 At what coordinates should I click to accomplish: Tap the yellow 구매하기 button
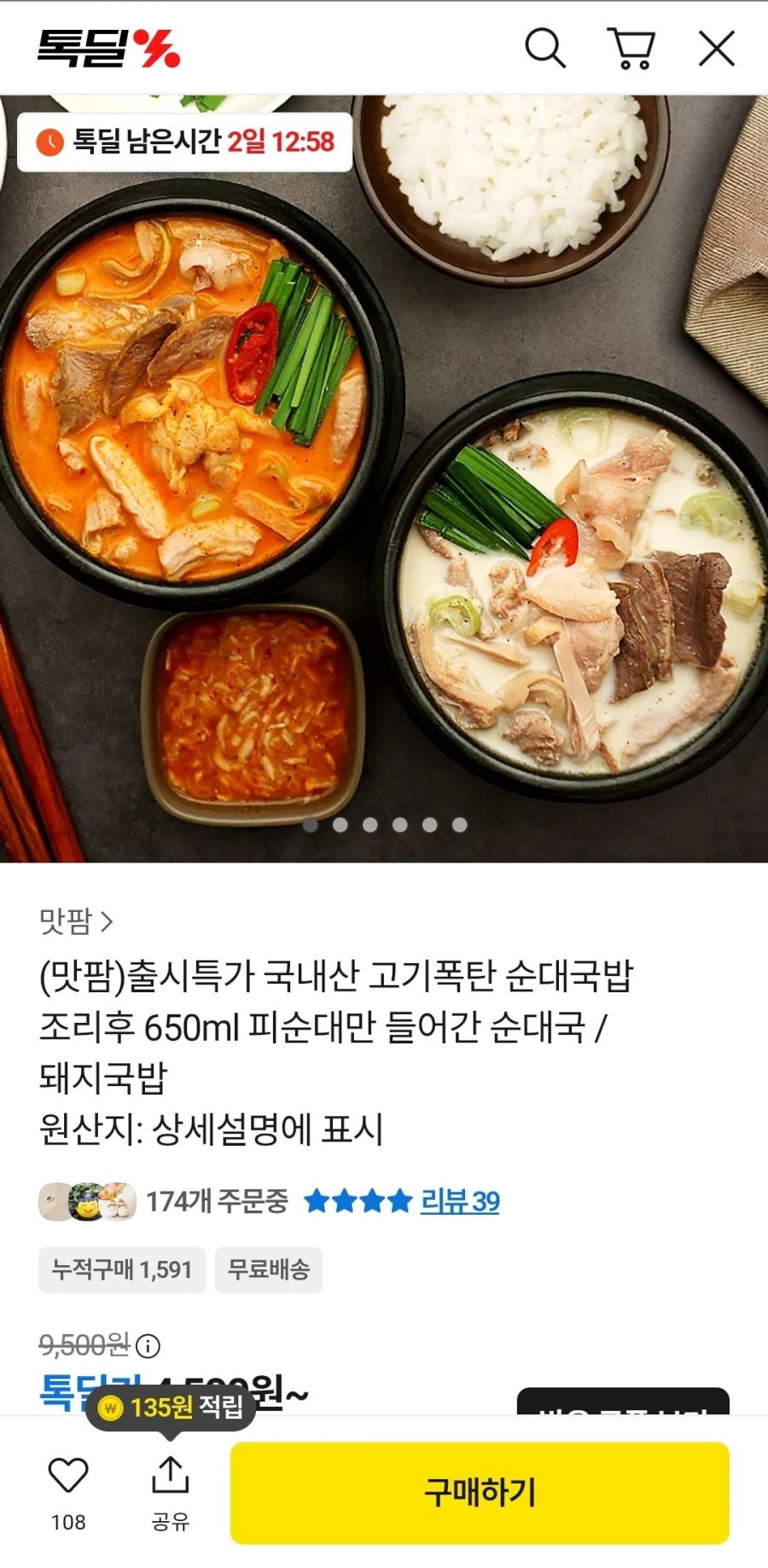(x=480, y=1493)
